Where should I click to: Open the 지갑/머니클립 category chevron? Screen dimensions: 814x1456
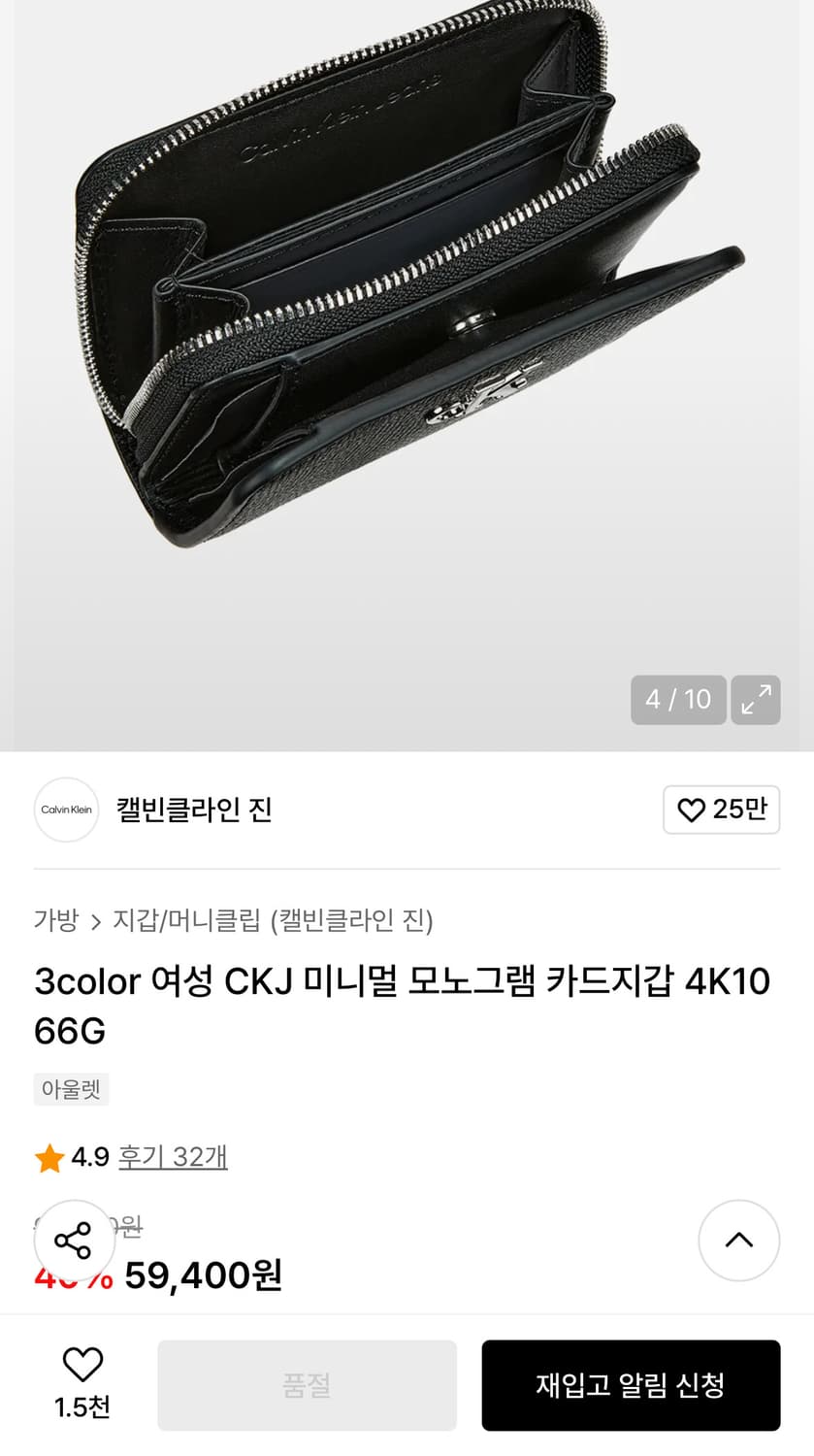pyautogui.click(x=94, y=923)
